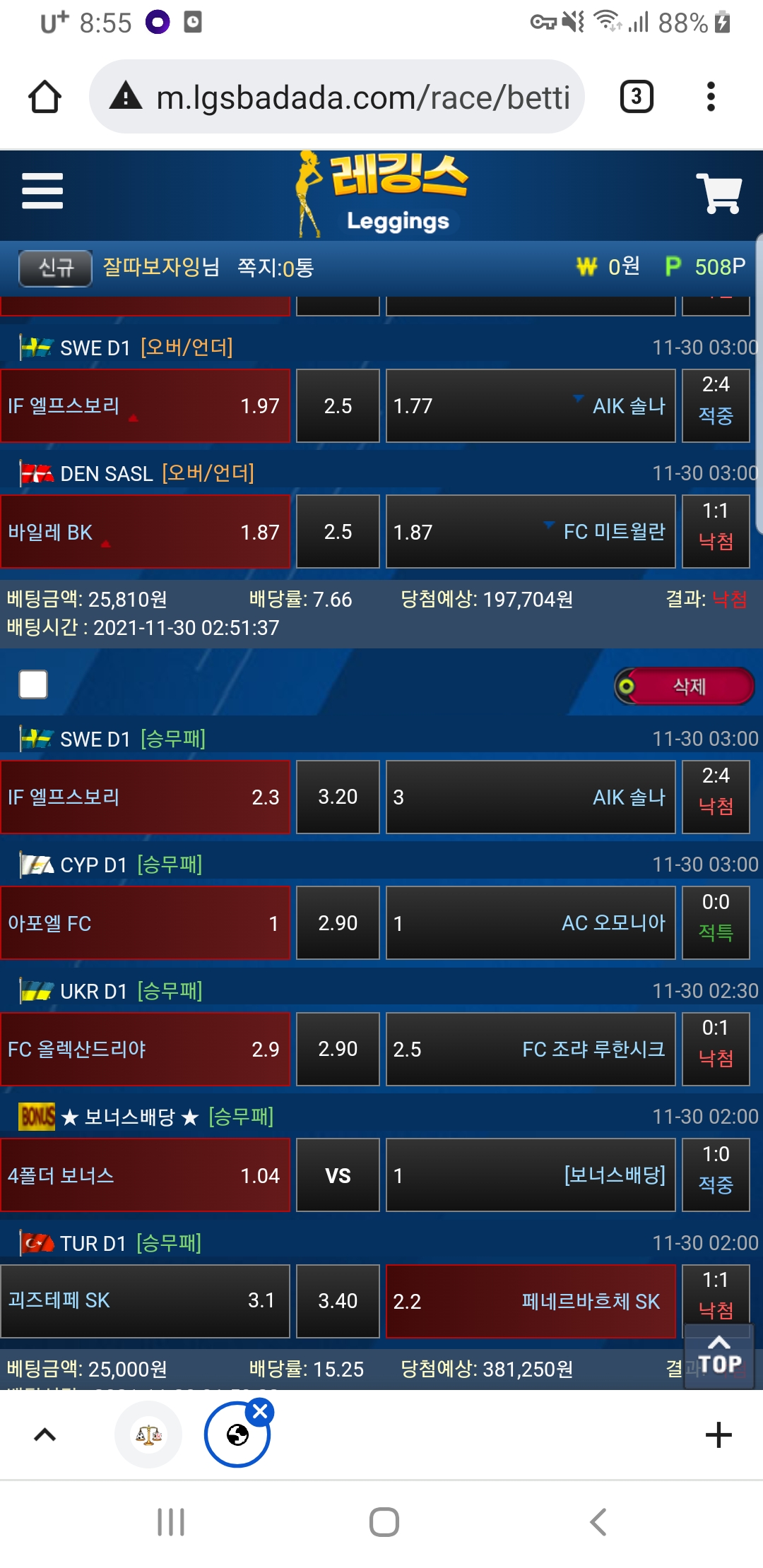Tick the bet slip checkbox

(x=33, y=684)
